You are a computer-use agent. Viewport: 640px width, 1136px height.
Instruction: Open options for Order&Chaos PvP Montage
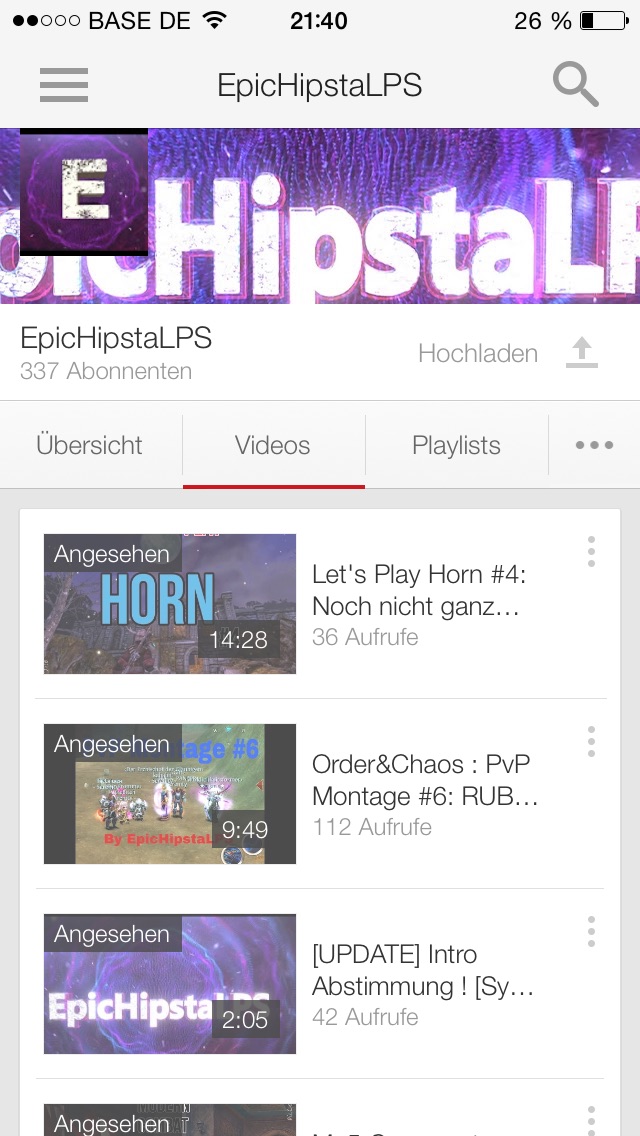click(591, 741)
